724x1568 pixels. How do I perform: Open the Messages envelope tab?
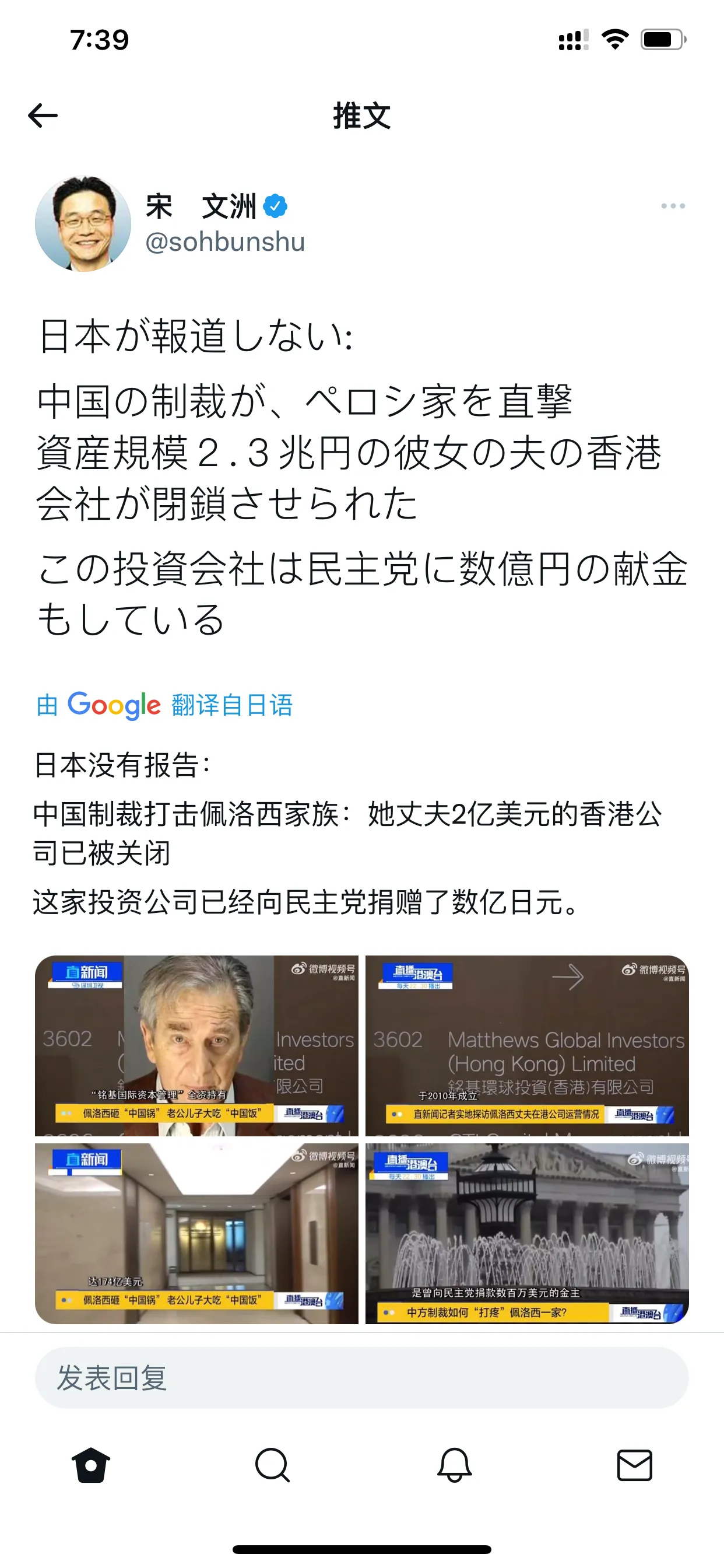(x=635, y=1465)
